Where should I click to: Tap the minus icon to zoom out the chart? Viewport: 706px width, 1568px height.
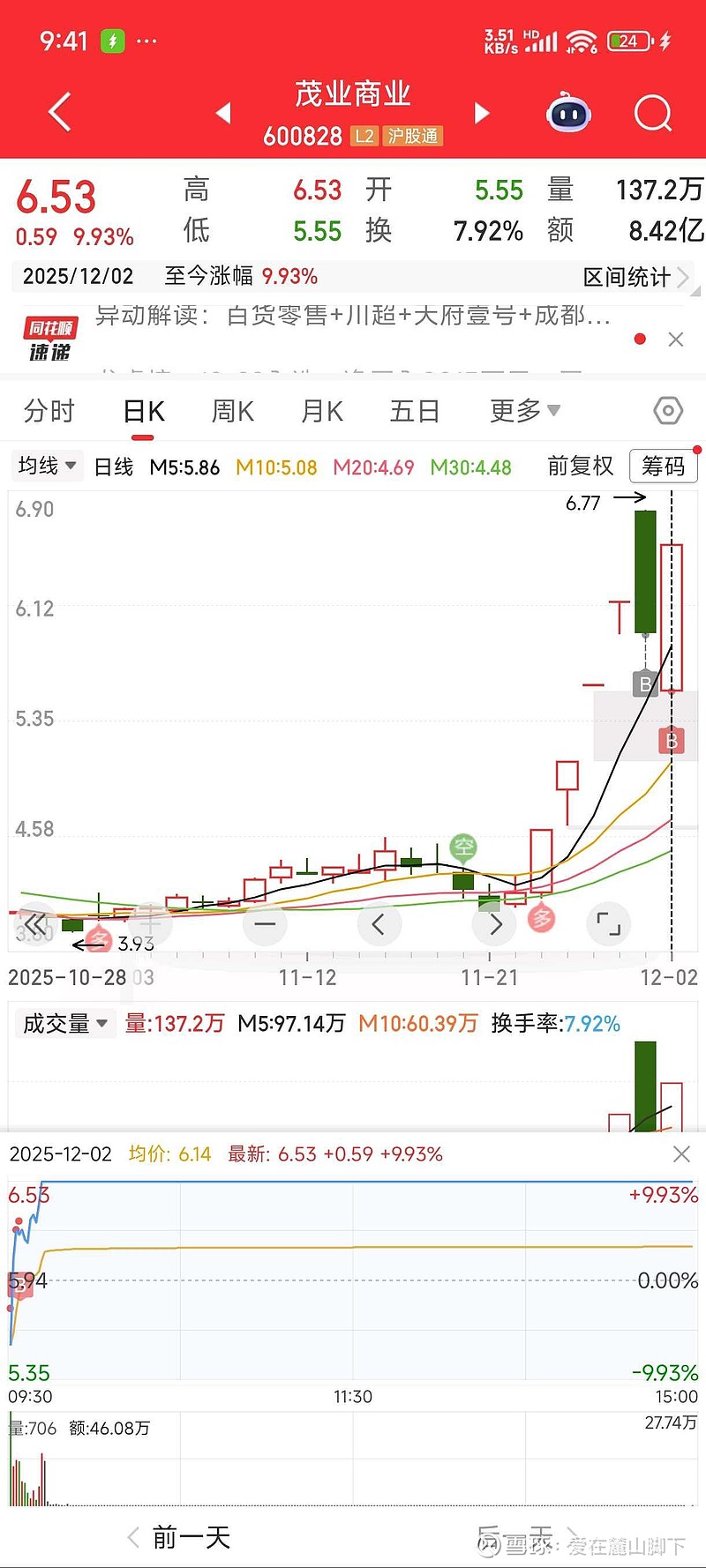(265, 923)
